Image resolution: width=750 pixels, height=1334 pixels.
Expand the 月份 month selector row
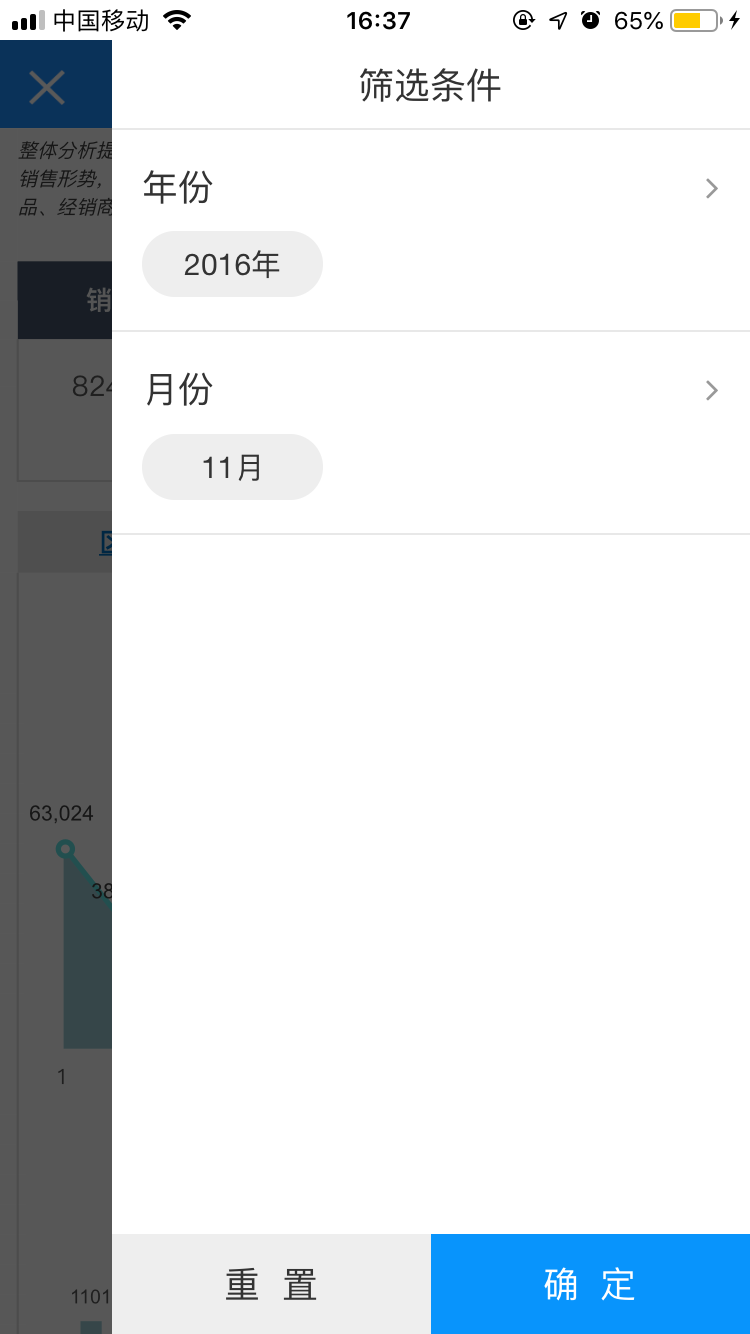(x=431, y=390)
